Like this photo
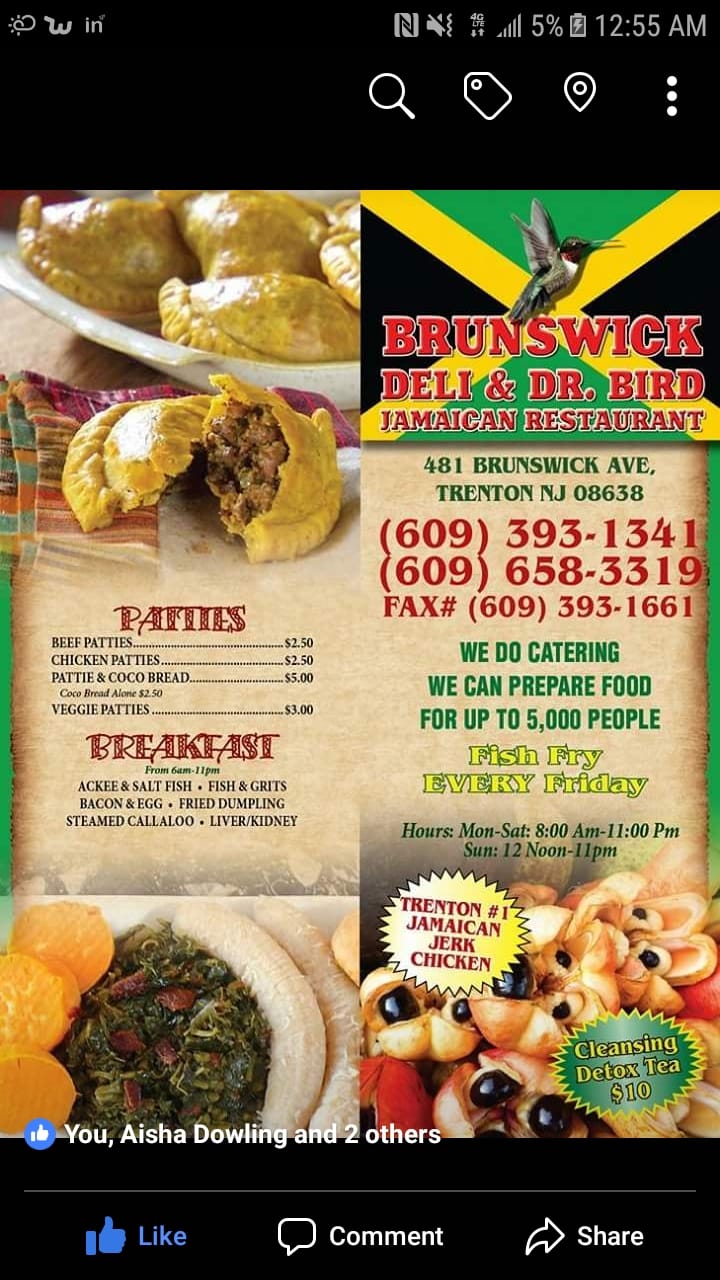Viewport: 720px width, 1280px height. point(137,1236)
